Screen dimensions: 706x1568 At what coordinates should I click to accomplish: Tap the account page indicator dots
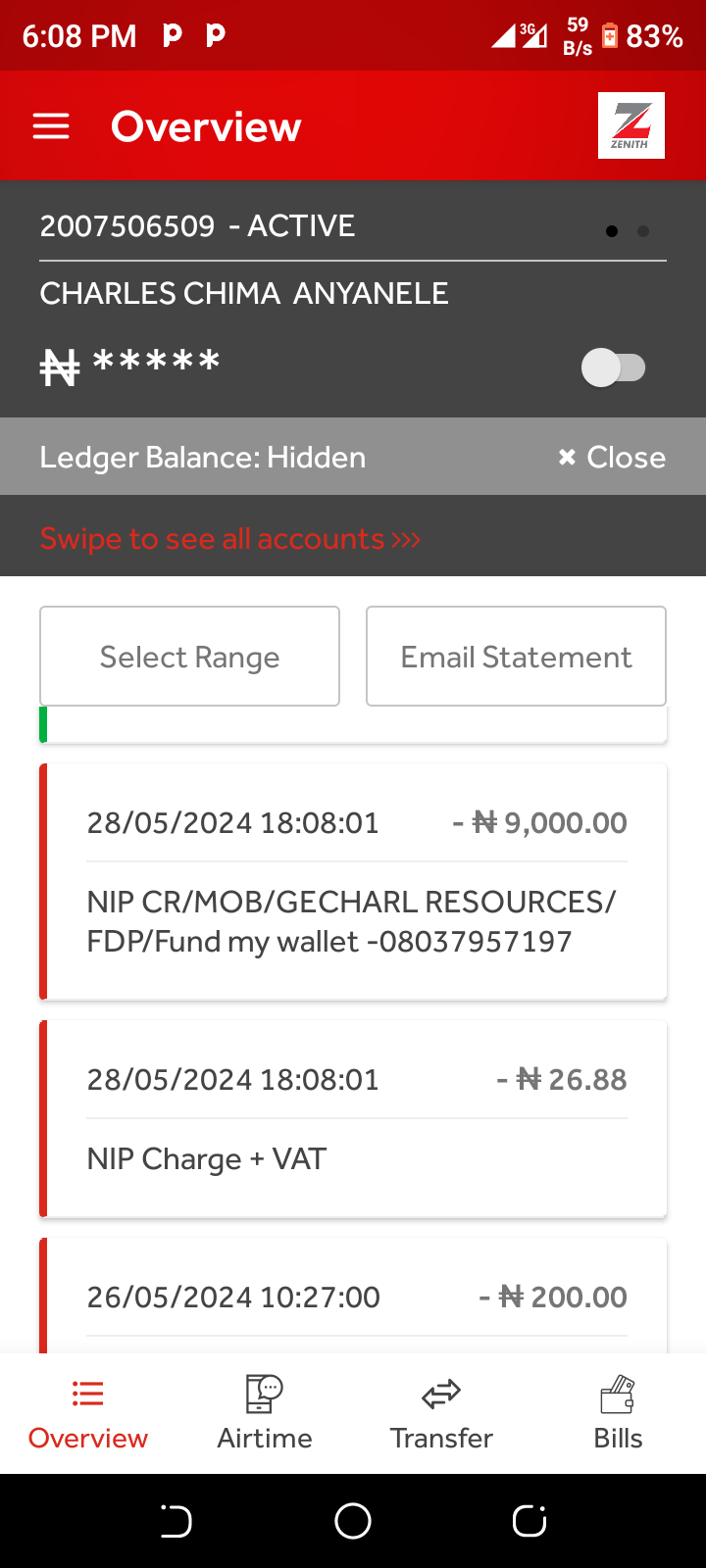(x=628, y=231)
